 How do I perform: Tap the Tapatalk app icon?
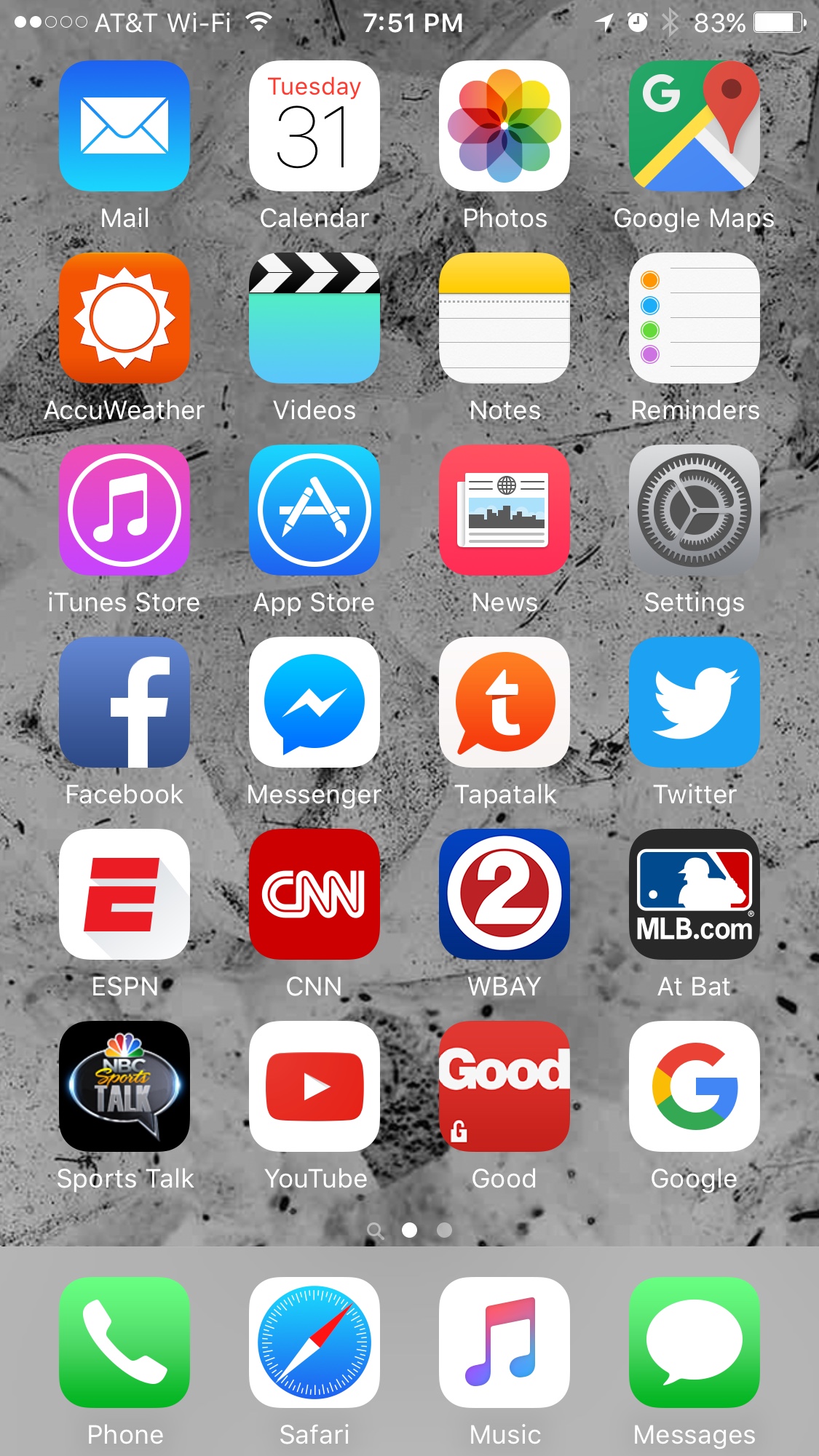tap(505, 702)
